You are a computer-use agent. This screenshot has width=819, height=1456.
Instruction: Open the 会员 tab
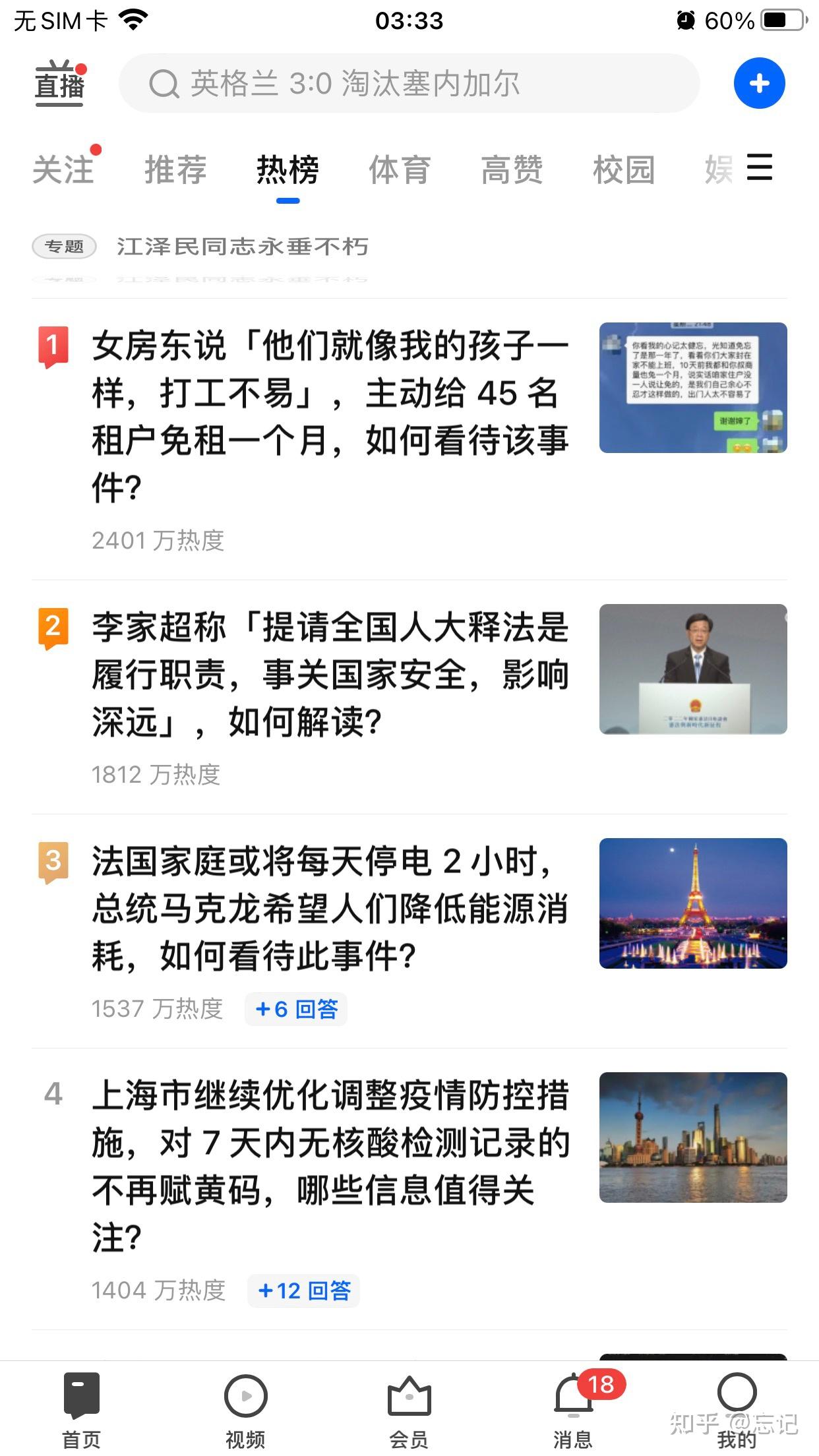coord(409,1410)
